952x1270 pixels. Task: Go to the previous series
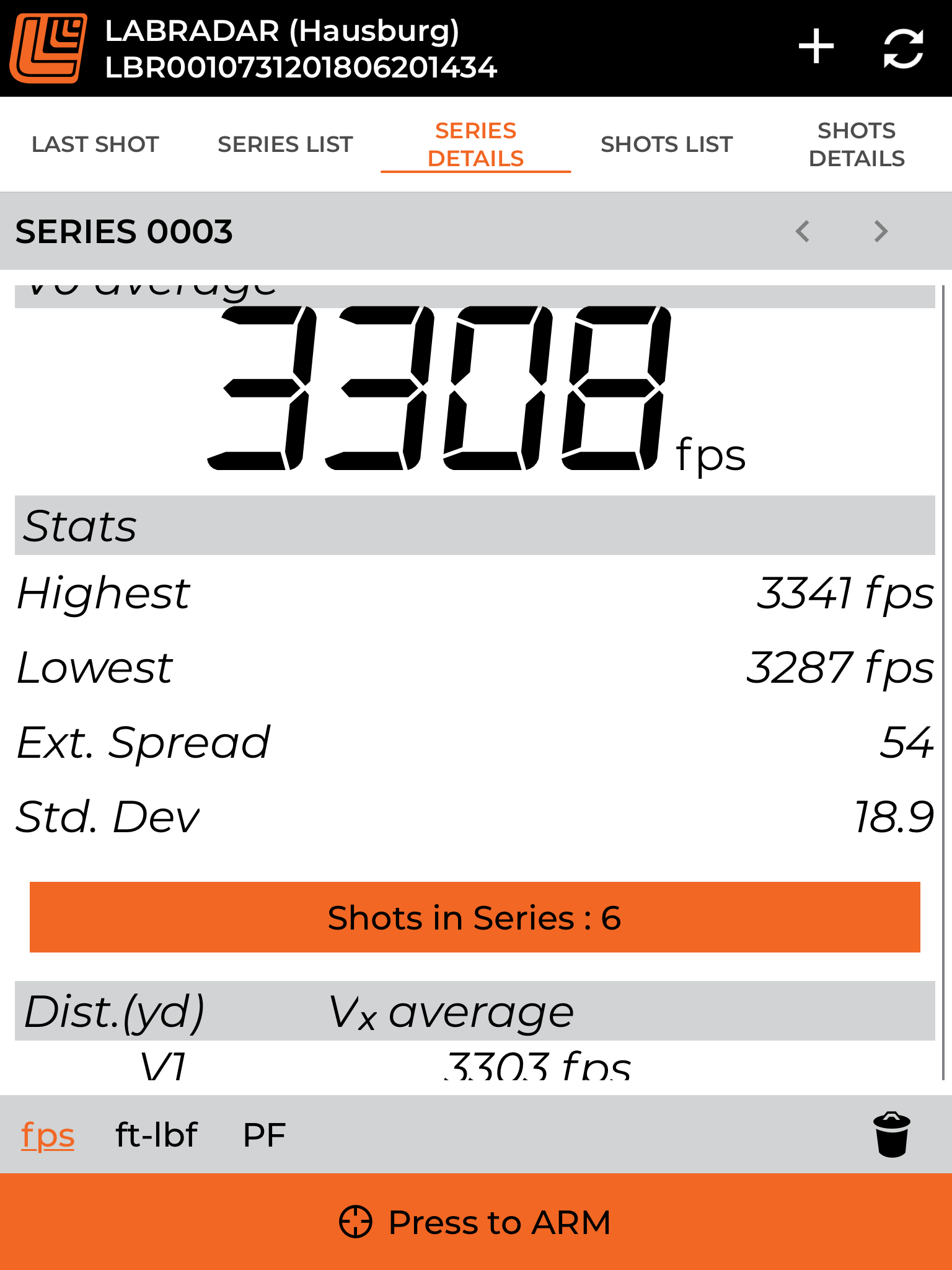click(x=803, y=231)
